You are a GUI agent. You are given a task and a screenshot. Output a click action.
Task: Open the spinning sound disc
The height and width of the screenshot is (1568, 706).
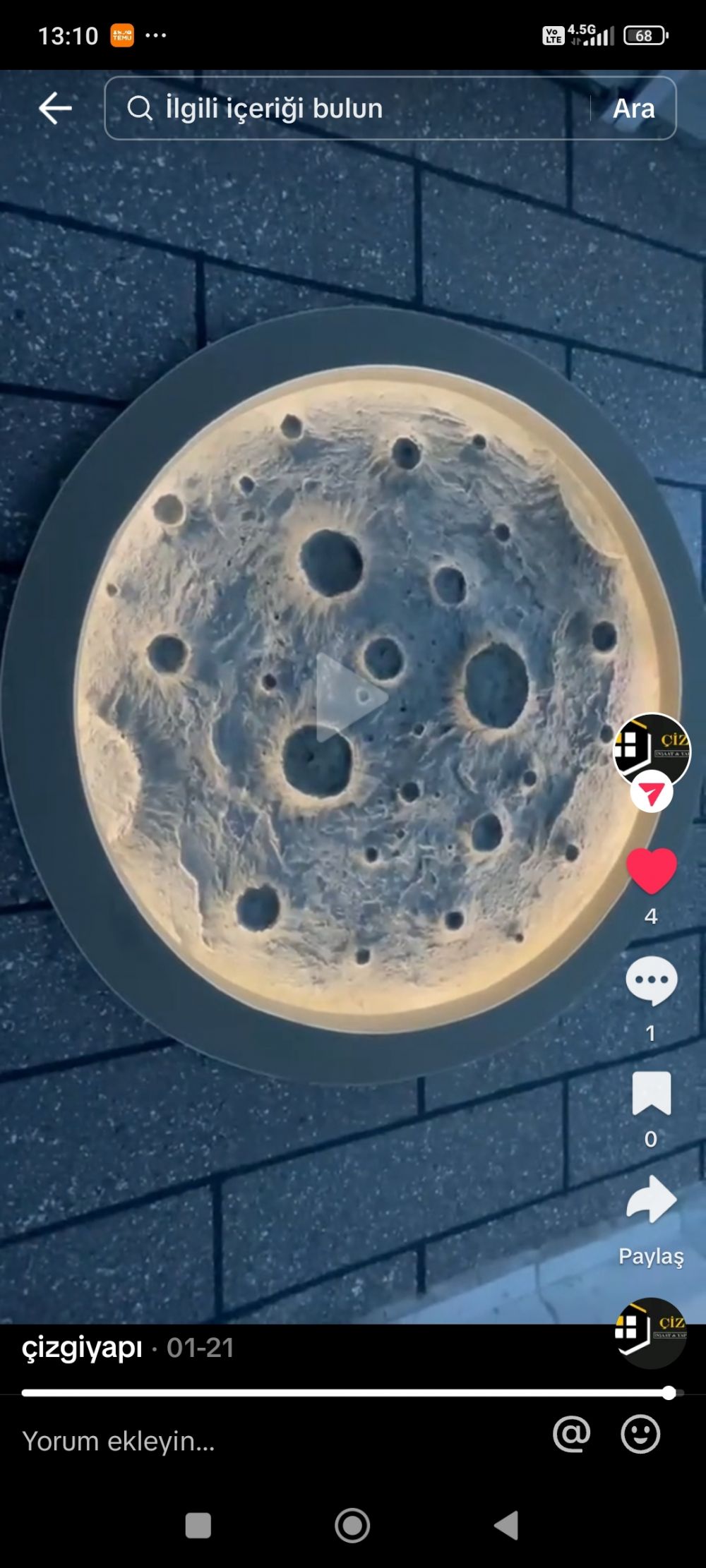point(651,1332)
